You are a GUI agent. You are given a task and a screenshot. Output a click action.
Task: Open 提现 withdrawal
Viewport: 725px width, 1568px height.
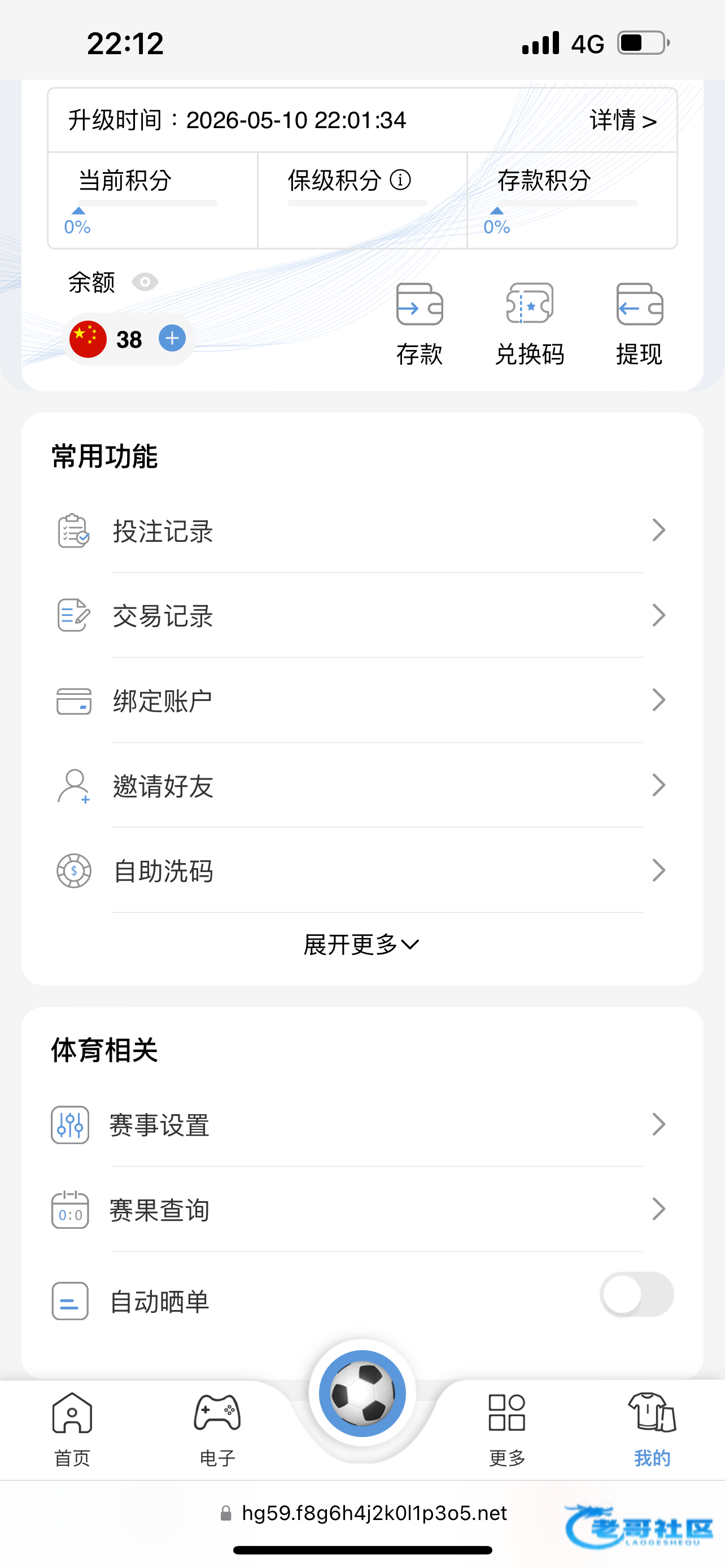pos(639,324)
